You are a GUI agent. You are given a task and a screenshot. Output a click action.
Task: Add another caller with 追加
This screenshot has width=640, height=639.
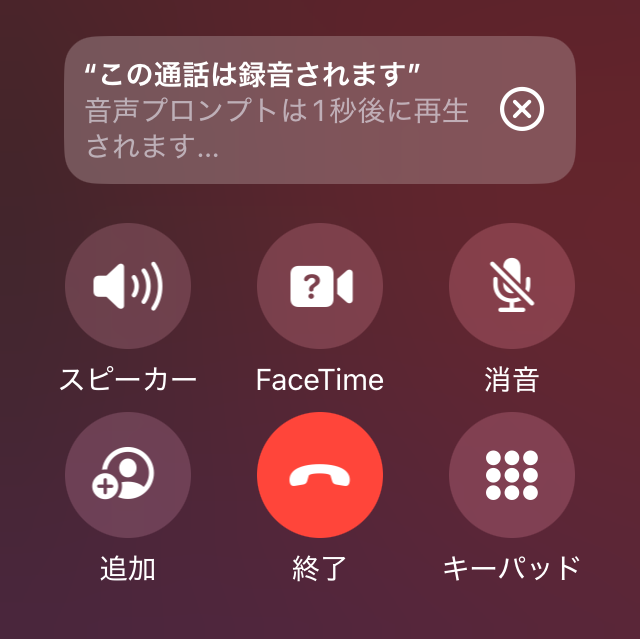coord(128,475)
